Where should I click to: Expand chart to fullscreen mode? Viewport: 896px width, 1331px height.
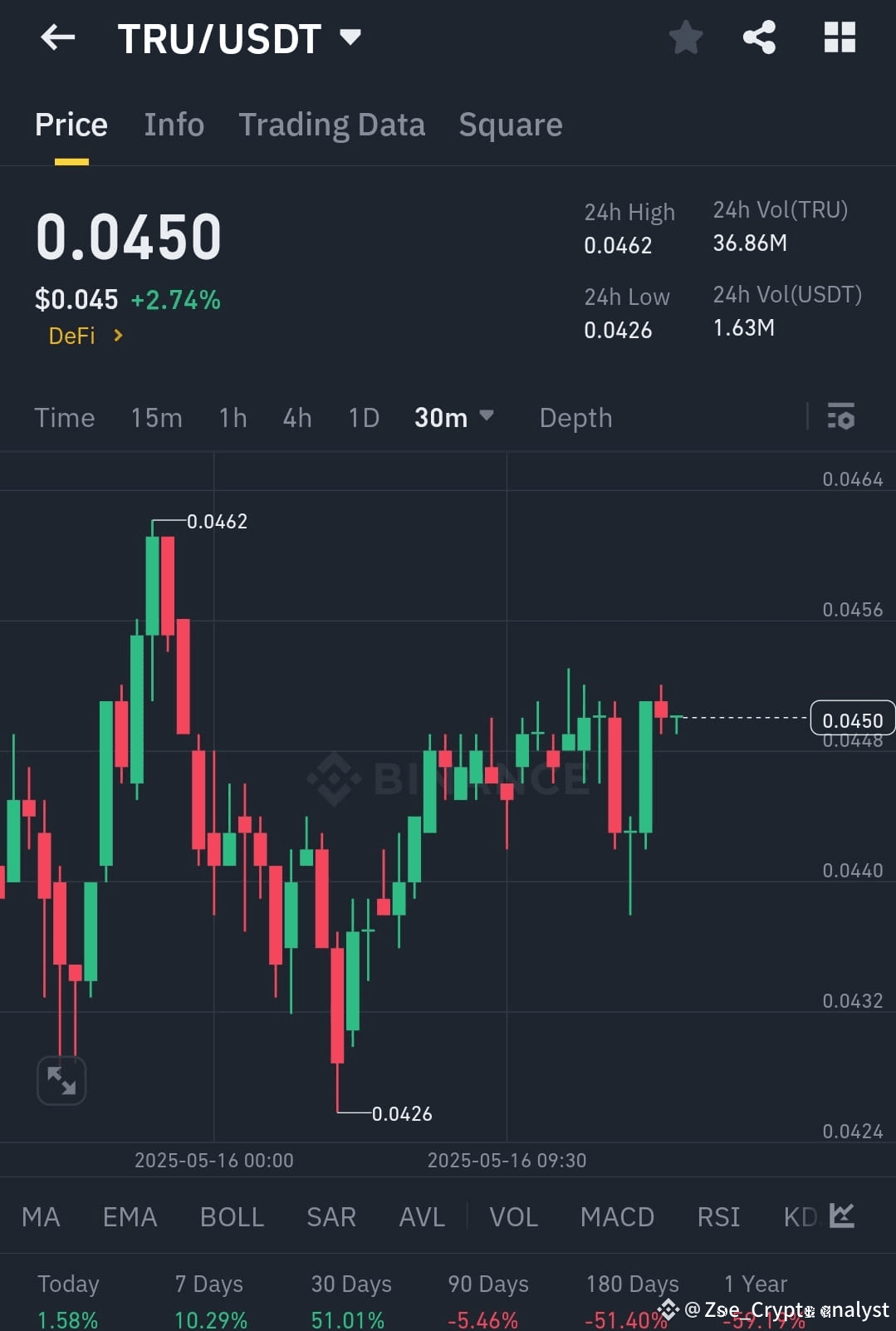point(61,1080)
